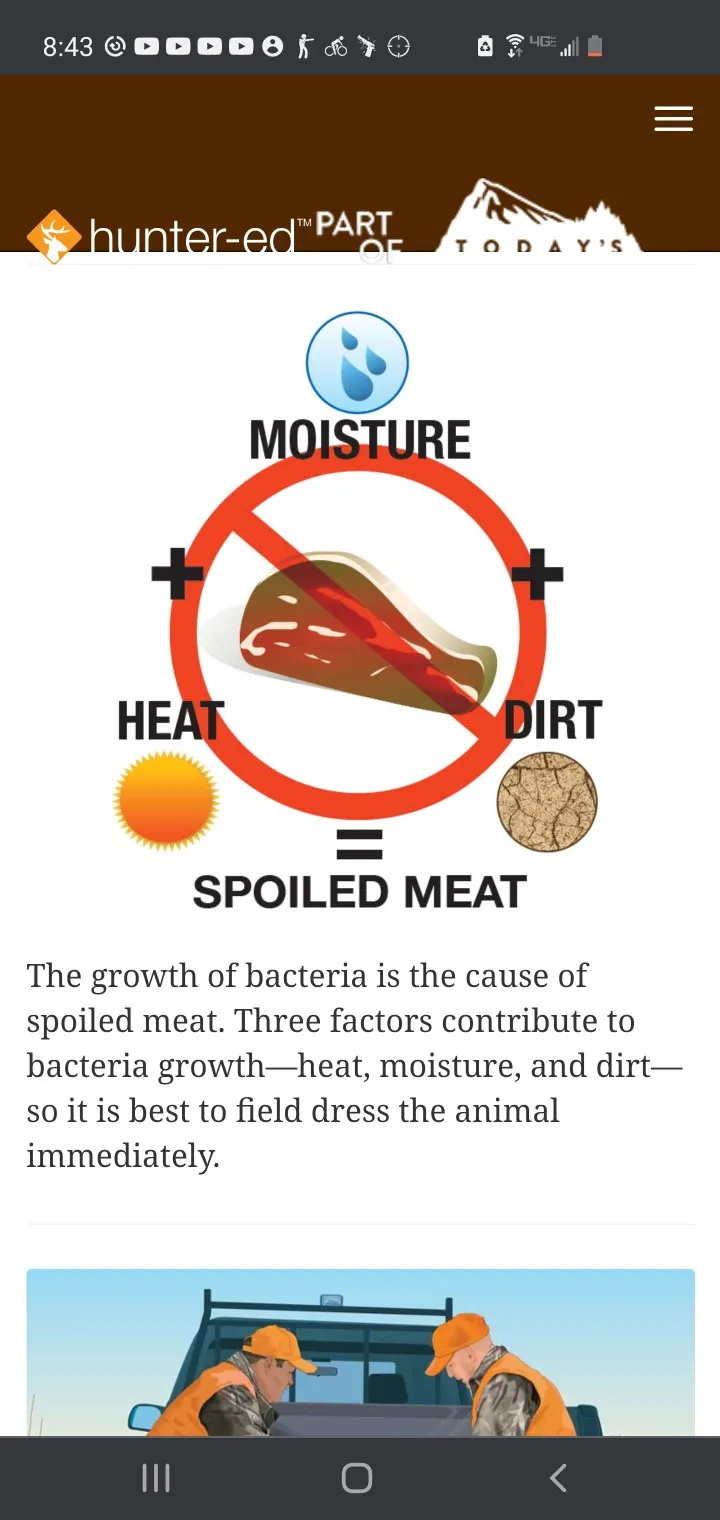Screen dimensions: 720x1520
Task: Open the recent apps view
Action: [x=156, y=1478]
